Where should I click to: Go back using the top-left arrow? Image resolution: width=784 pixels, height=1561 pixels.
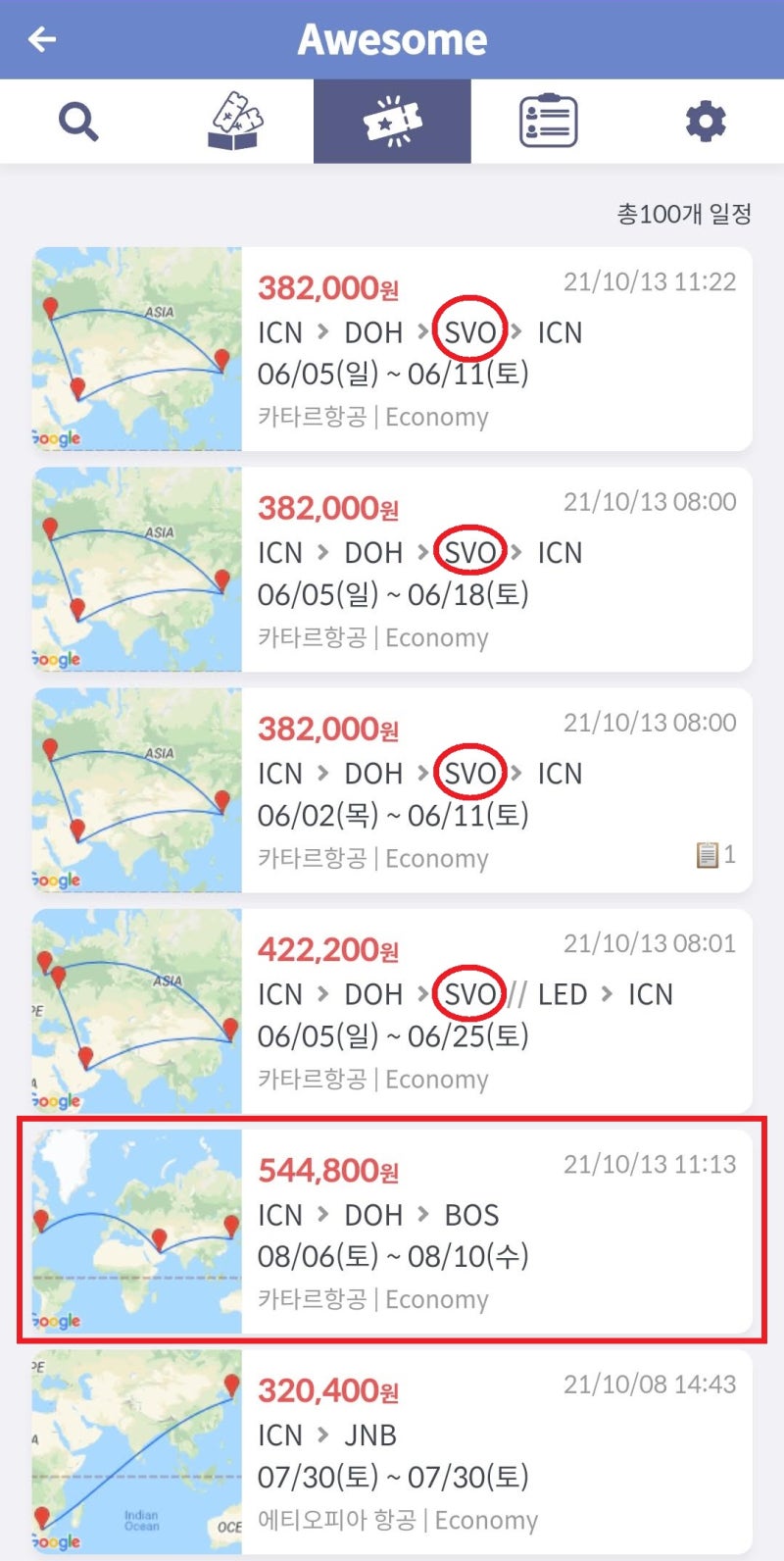tap(42, 39)
